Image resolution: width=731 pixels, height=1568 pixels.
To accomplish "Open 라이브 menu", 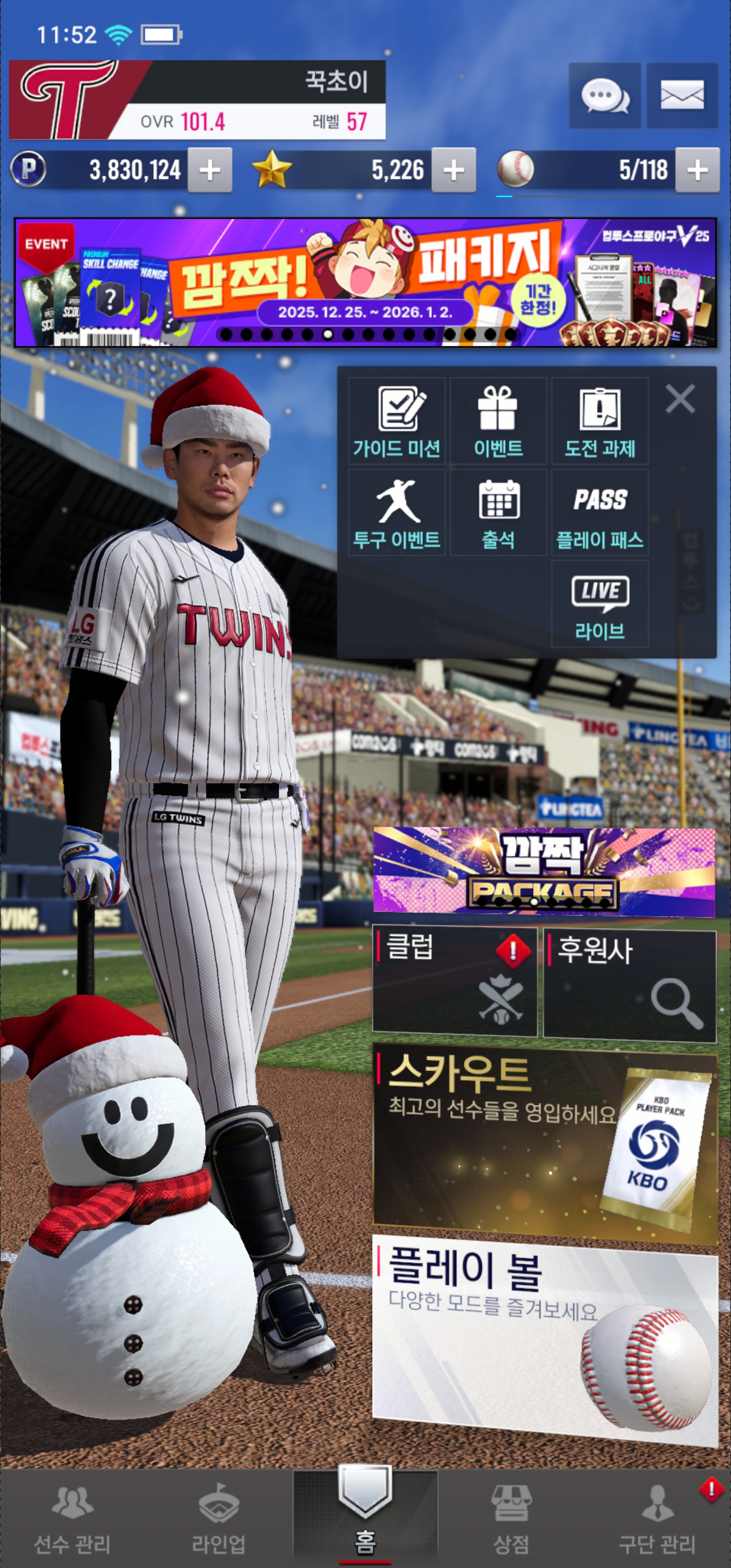I will tap(600, 604).
